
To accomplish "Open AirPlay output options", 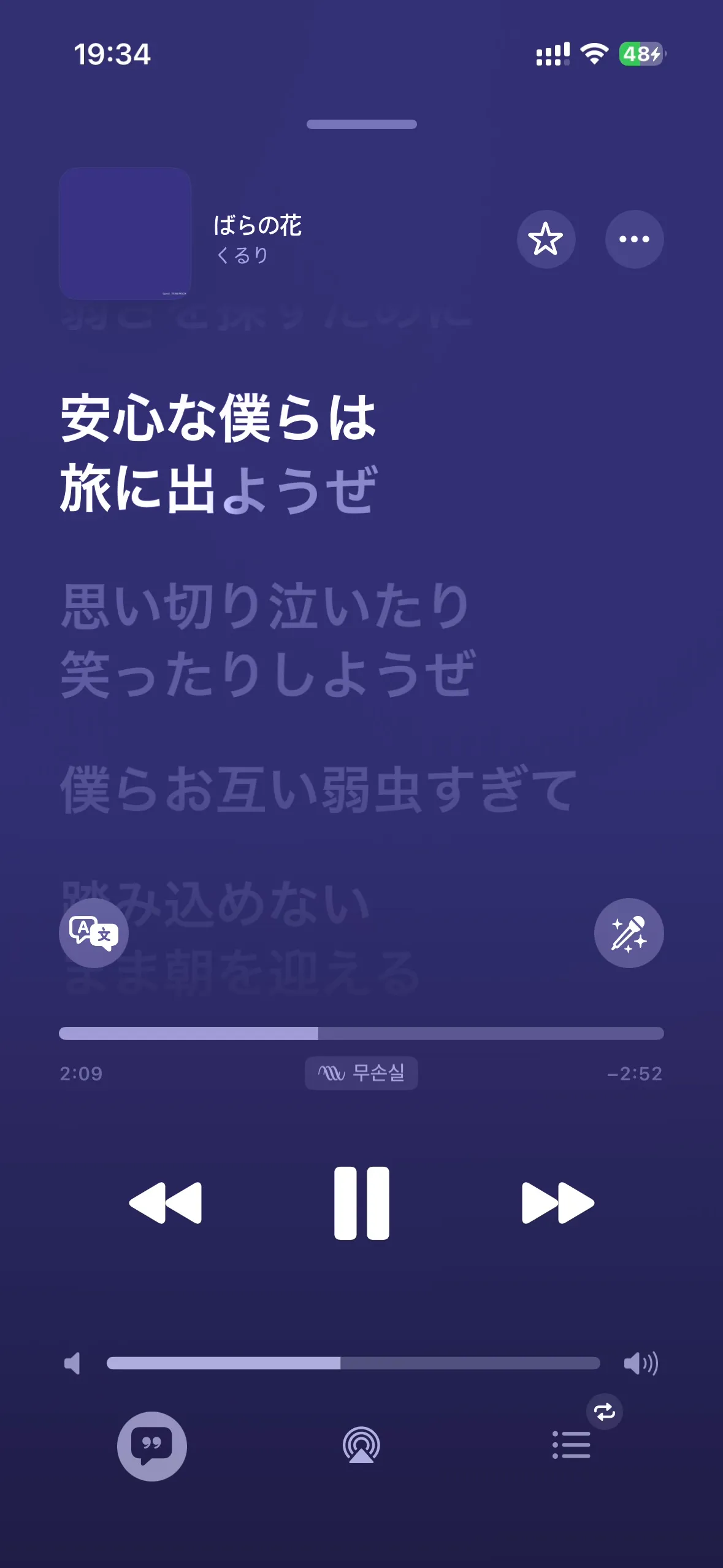I will pyautogui.click(x=361, y=1445).
